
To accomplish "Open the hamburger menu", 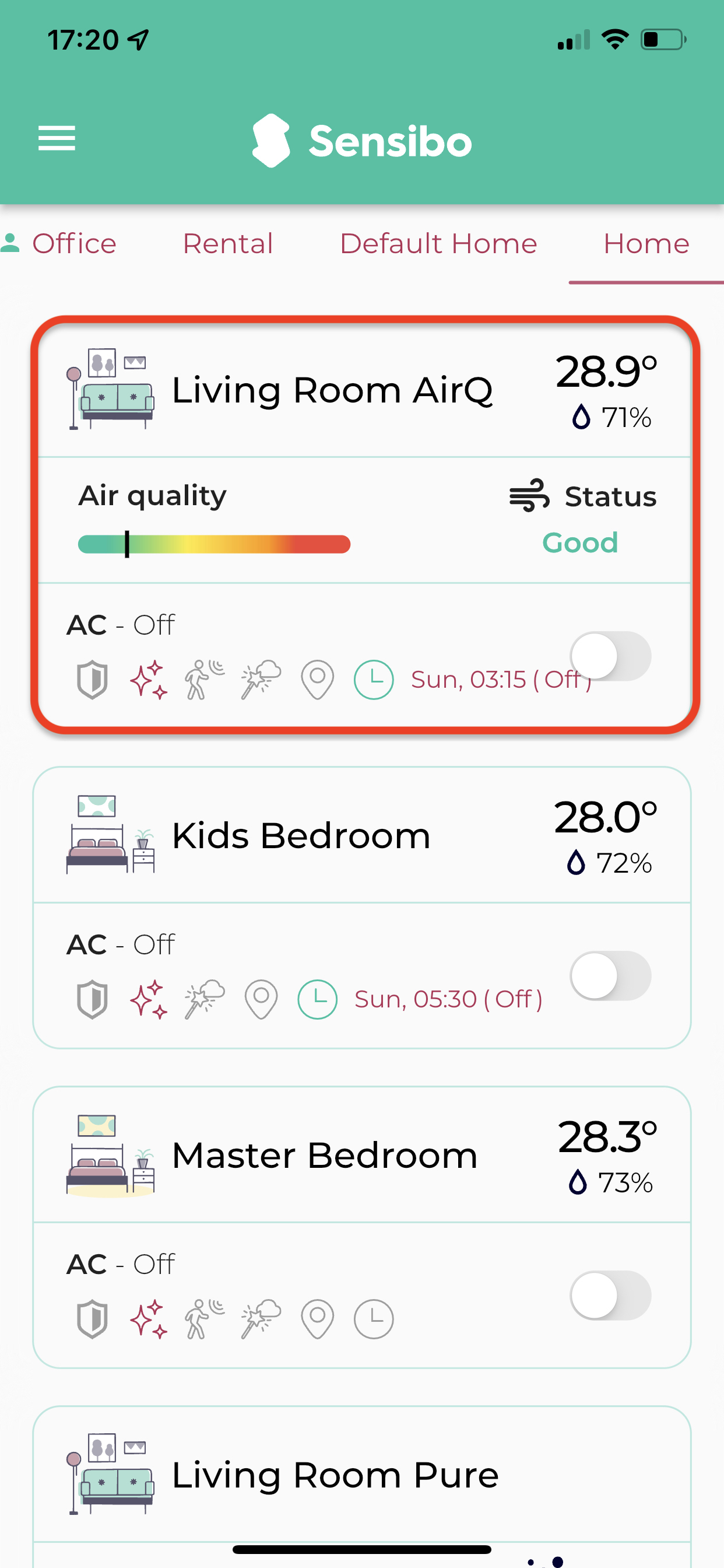I will pos(57,138).
